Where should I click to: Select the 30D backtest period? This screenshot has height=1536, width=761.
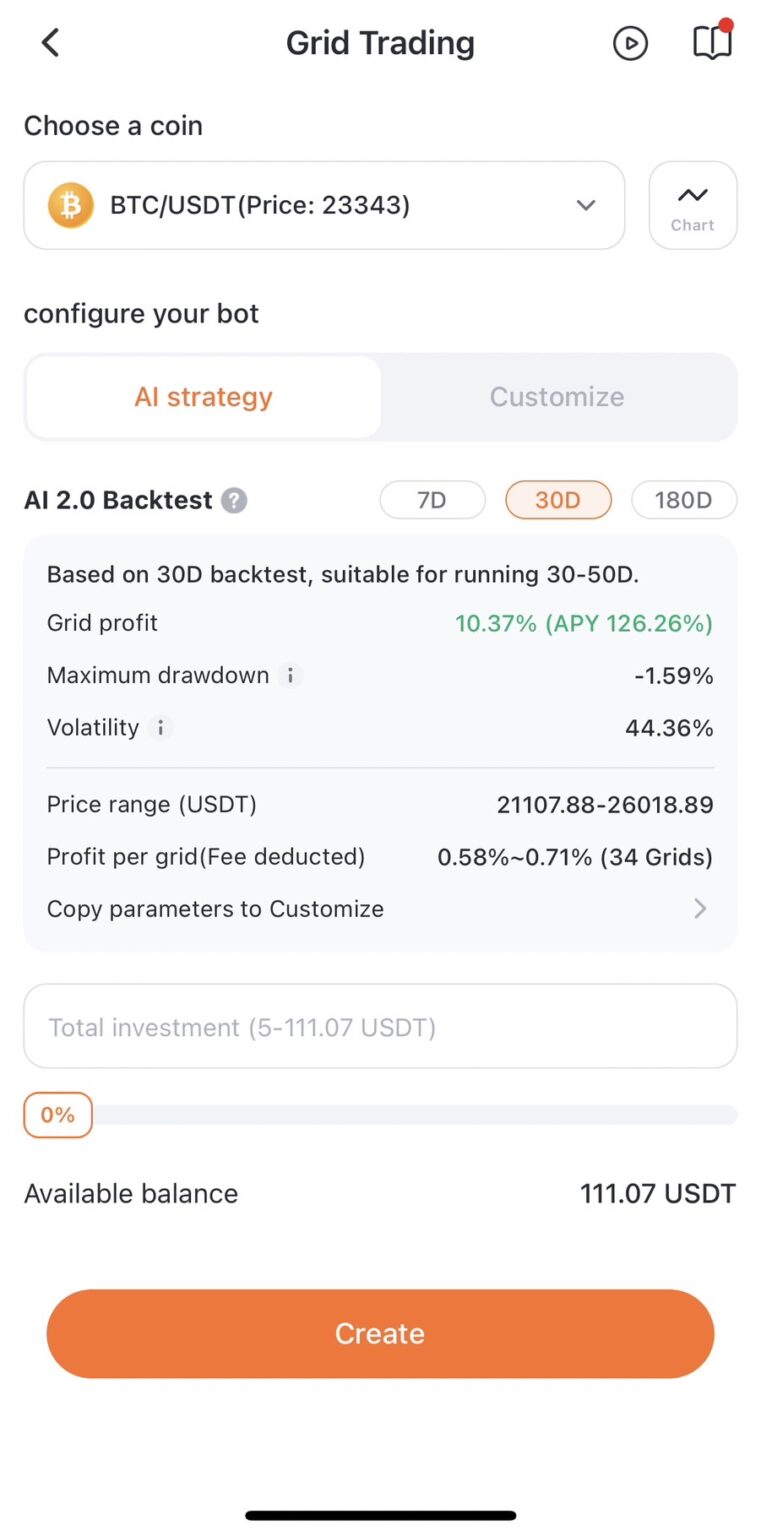pyautogui.click(x=558, y=500)
